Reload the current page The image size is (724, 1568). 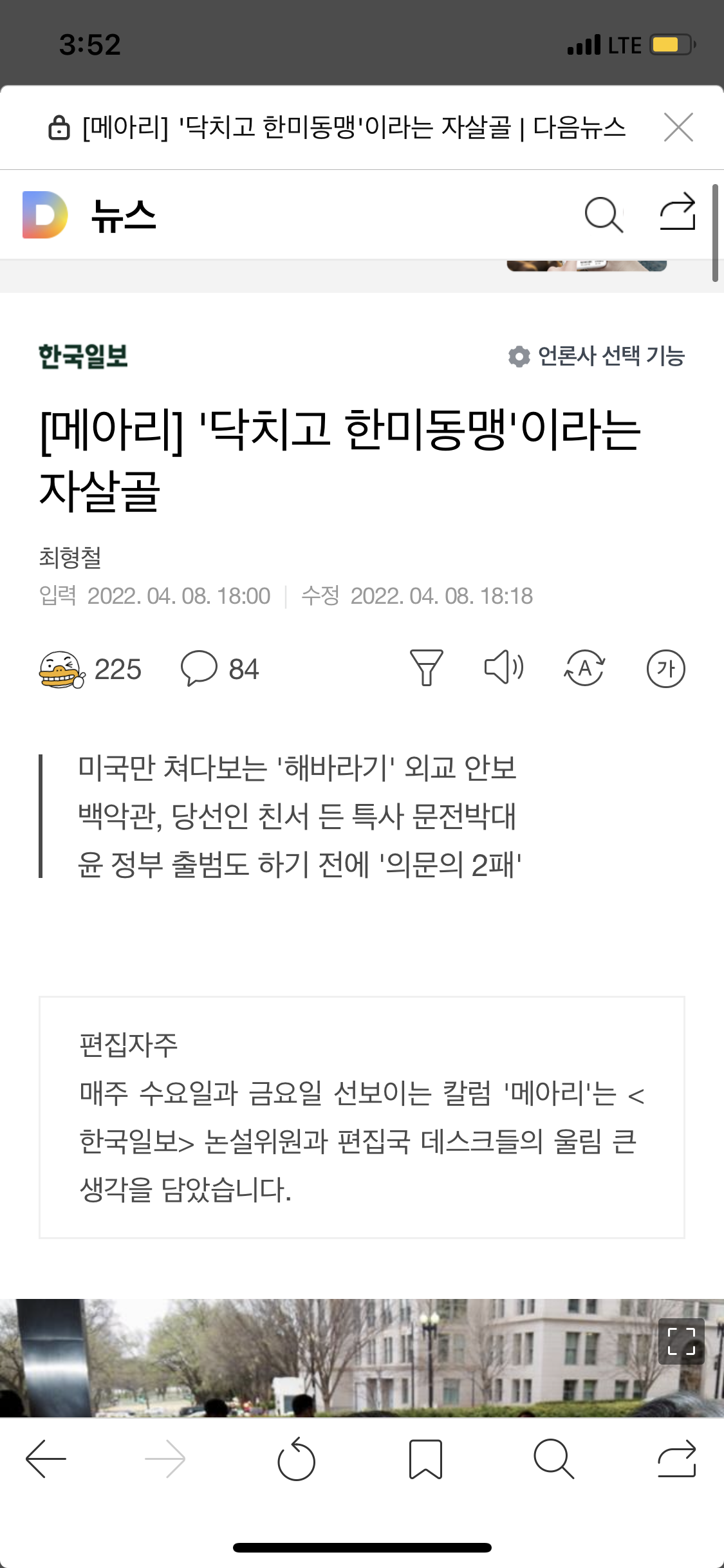point(296,1459)
